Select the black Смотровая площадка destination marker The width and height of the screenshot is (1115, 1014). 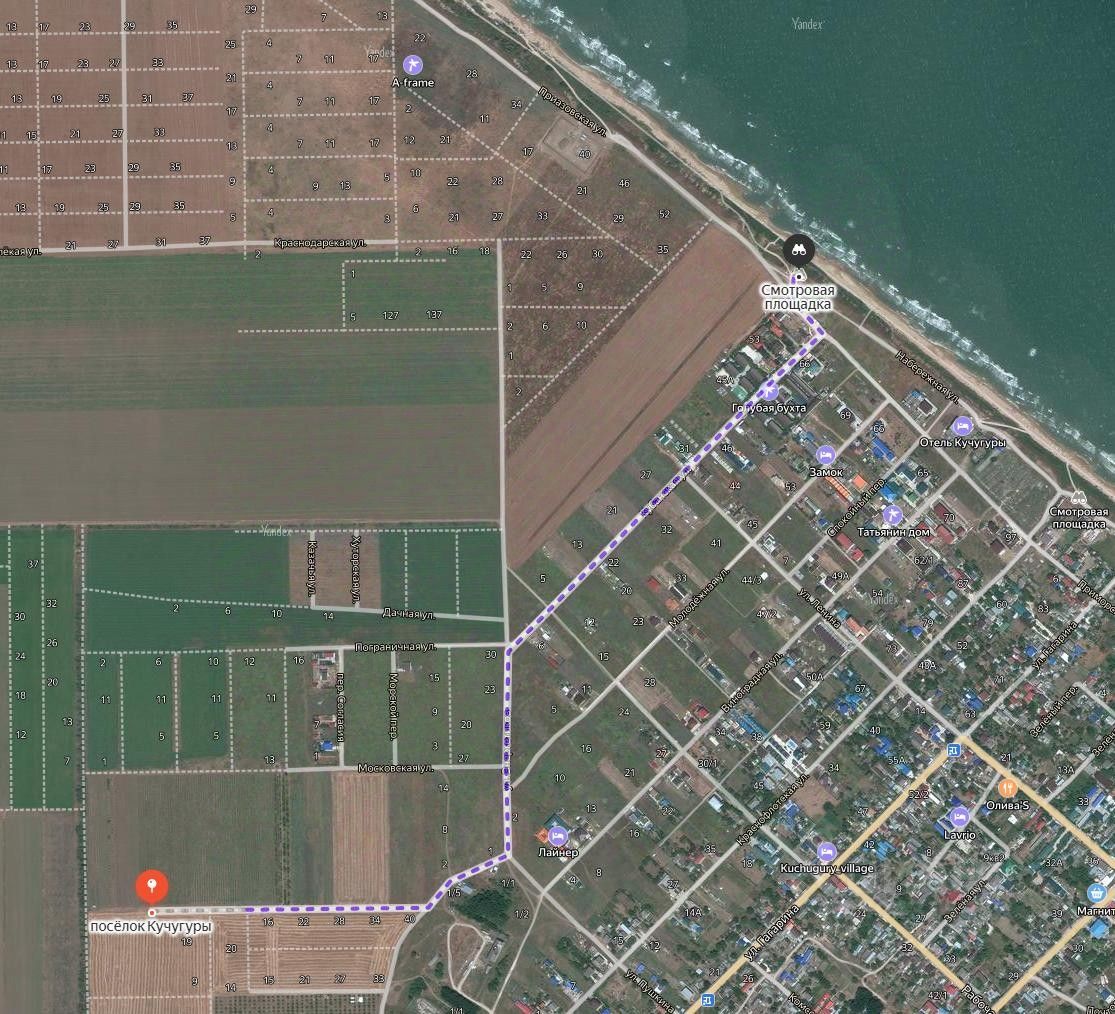pyautogui.click(x=797, y=249)
